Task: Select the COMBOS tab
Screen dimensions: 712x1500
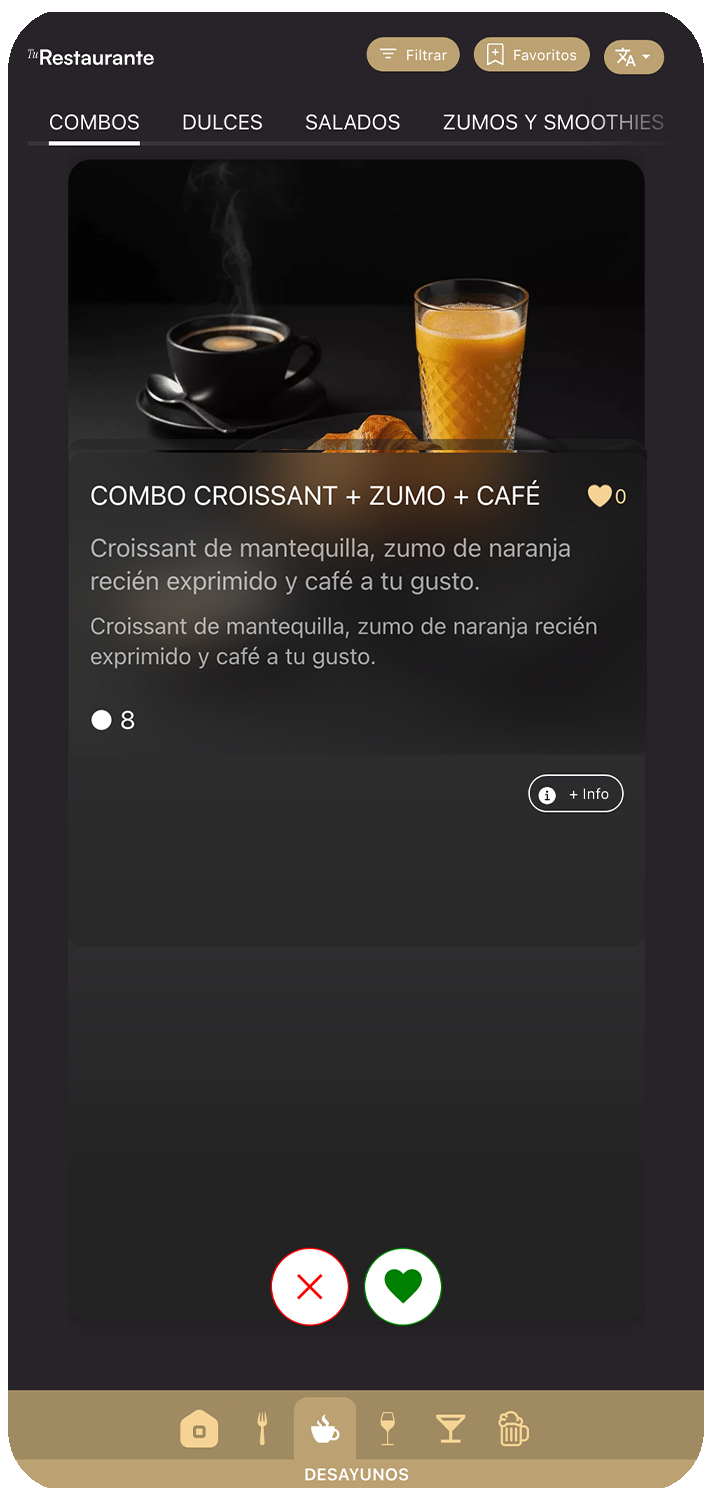Action: coord(94,123)
